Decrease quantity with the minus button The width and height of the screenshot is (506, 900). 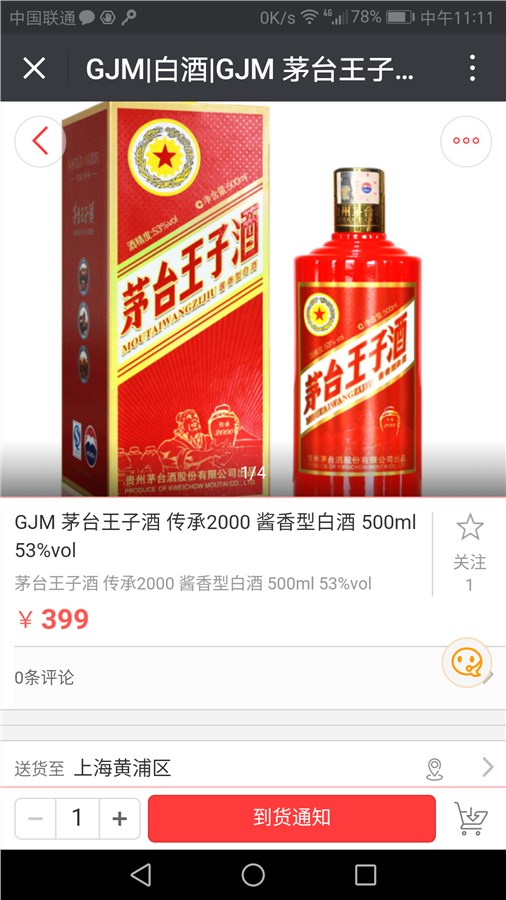click(35, 818)
